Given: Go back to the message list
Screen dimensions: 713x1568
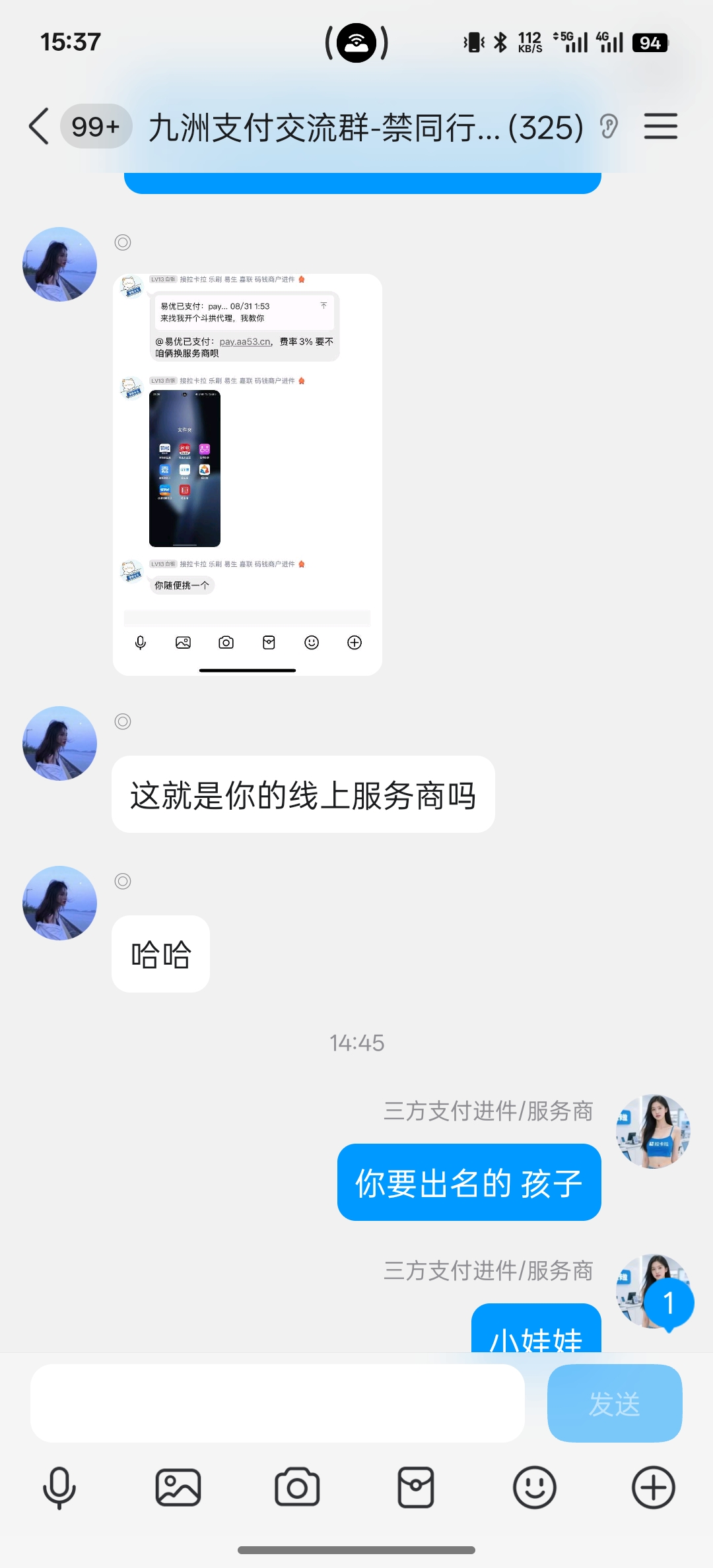Looking at the screenshot, I should click(x=40, y=126).
